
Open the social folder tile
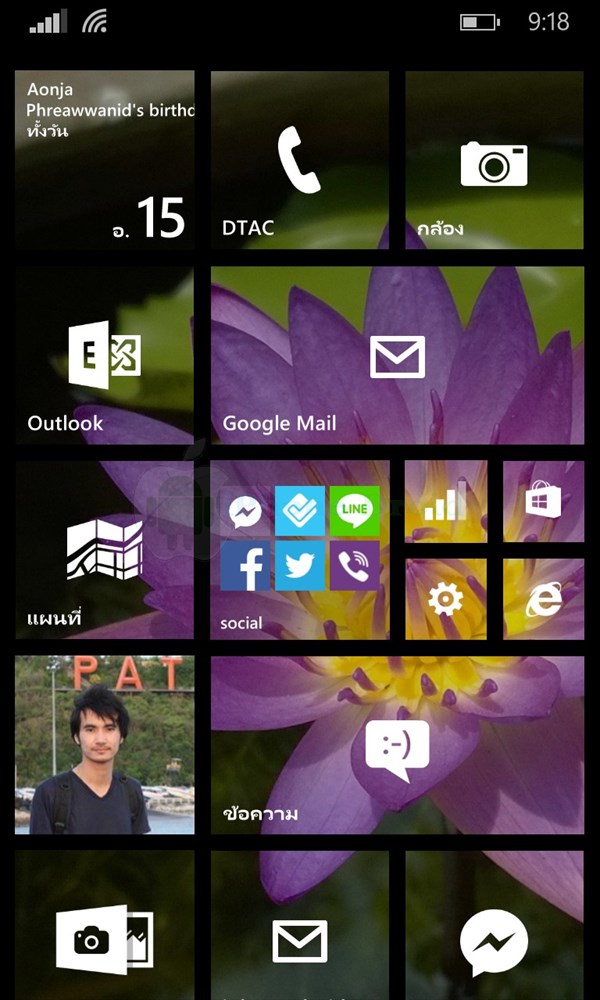point(300,550)
